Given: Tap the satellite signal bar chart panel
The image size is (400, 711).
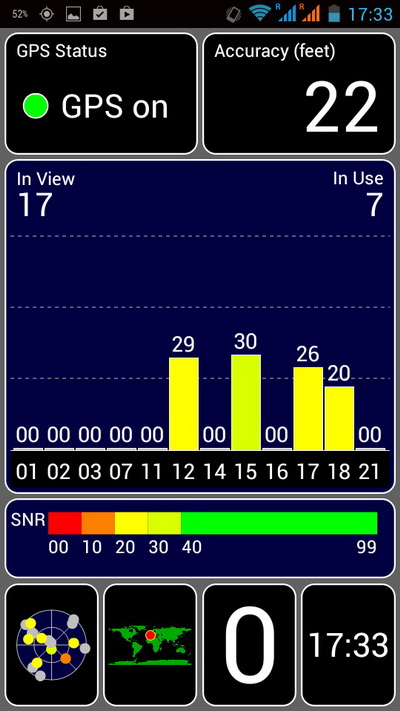Looking at the screenshot, I should [x=200, y=326].
